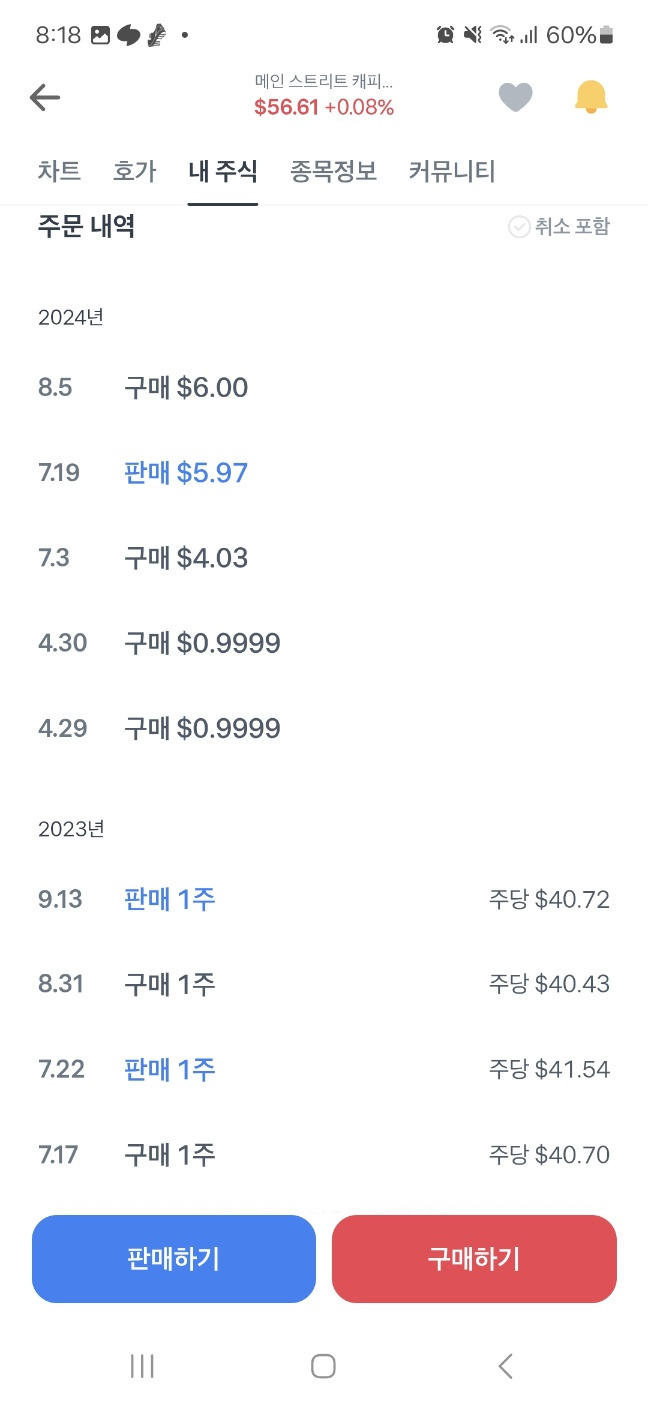The image size is (648, 1404).
Task: Open the 4.29 구매 $0.9999 order
Action: 324,728
